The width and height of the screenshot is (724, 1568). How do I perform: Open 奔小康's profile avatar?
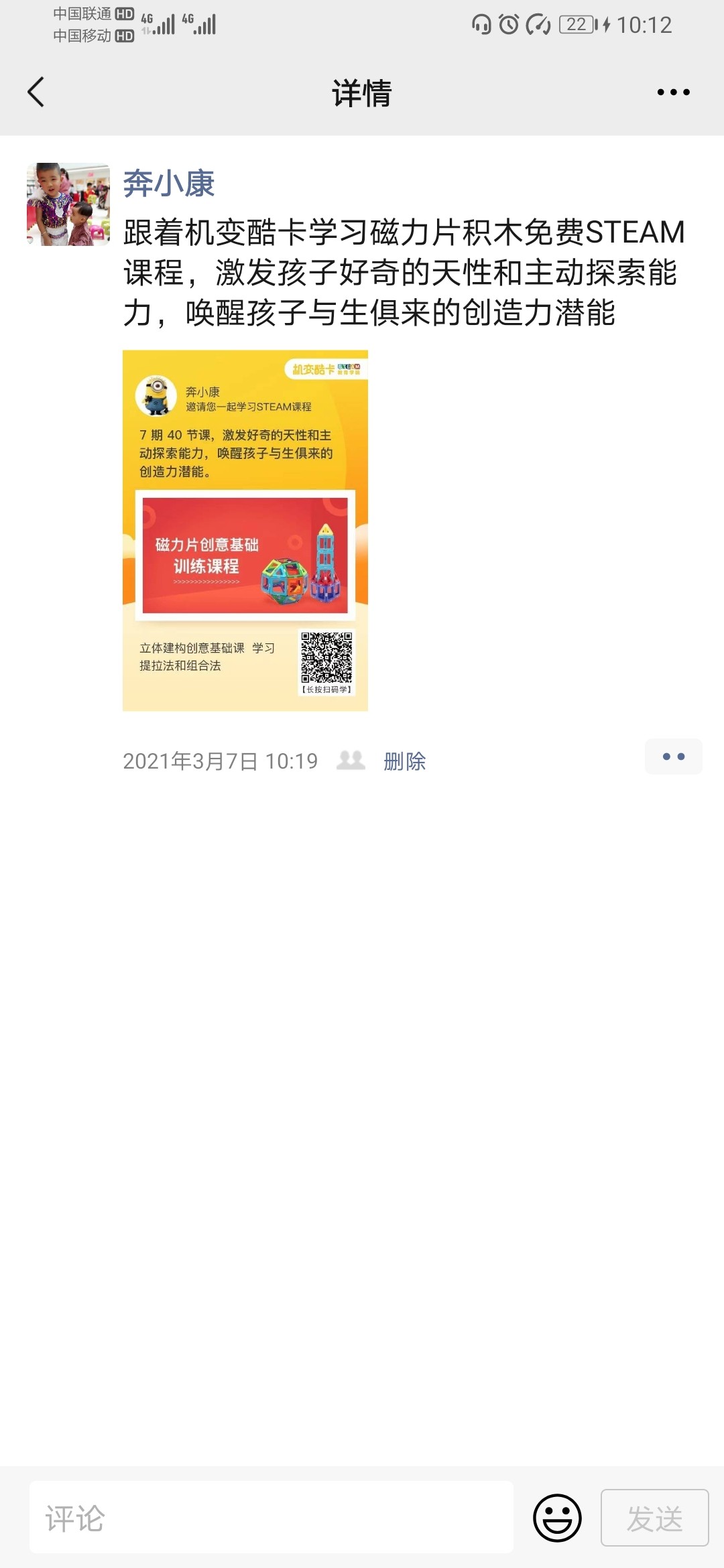(68, 204)
